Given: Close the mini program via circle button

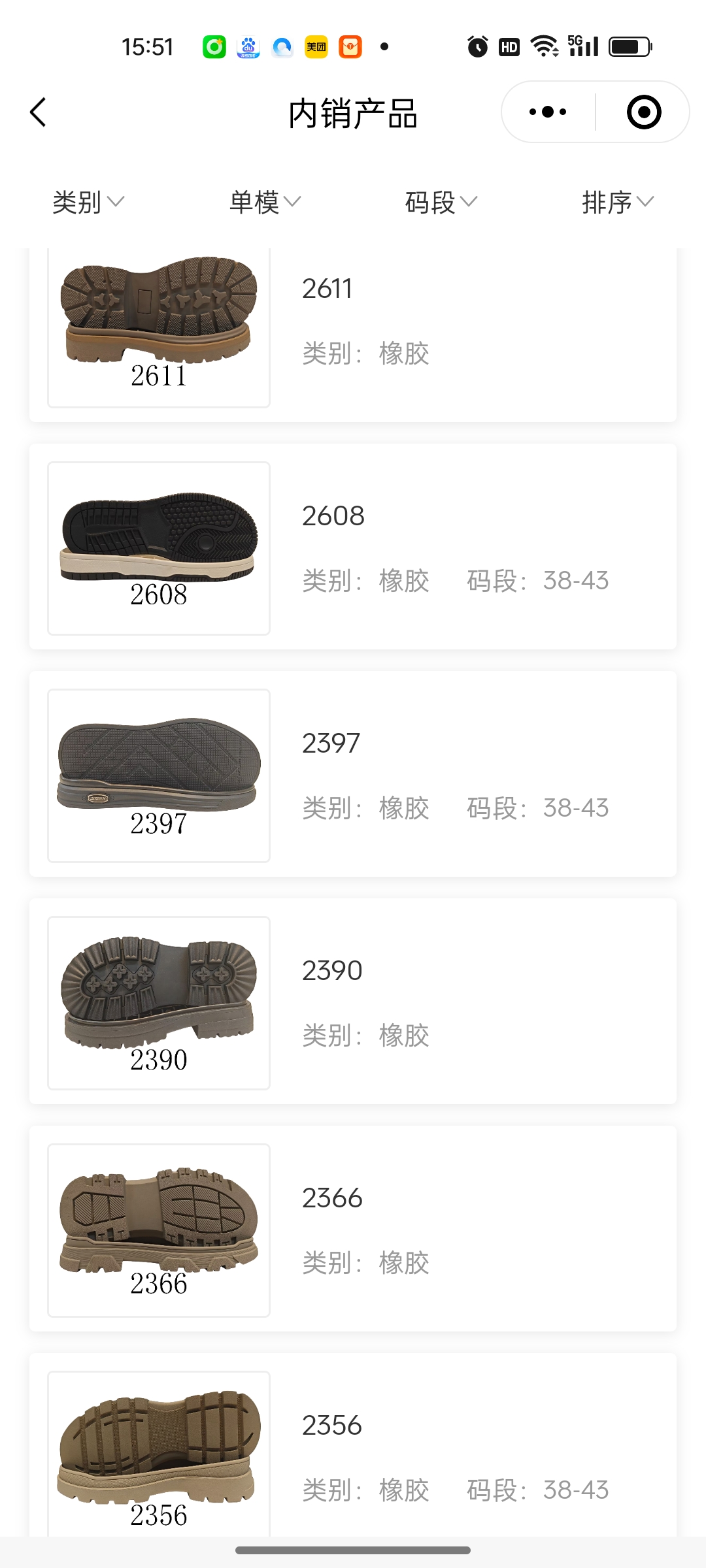Looking at the screenshot, I should 643,112.
